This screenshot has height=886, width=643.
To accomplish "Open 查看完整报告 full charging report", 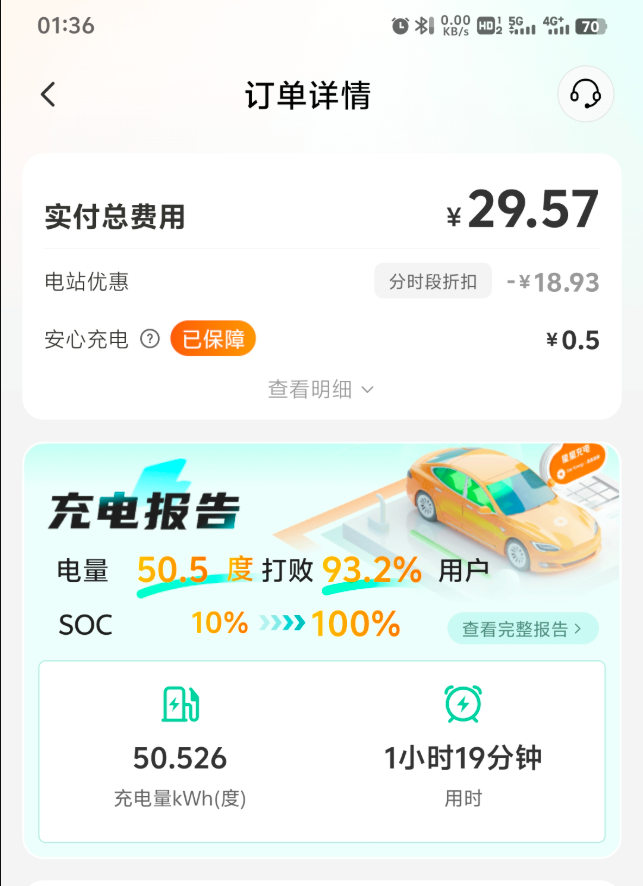I will point(522,629).
